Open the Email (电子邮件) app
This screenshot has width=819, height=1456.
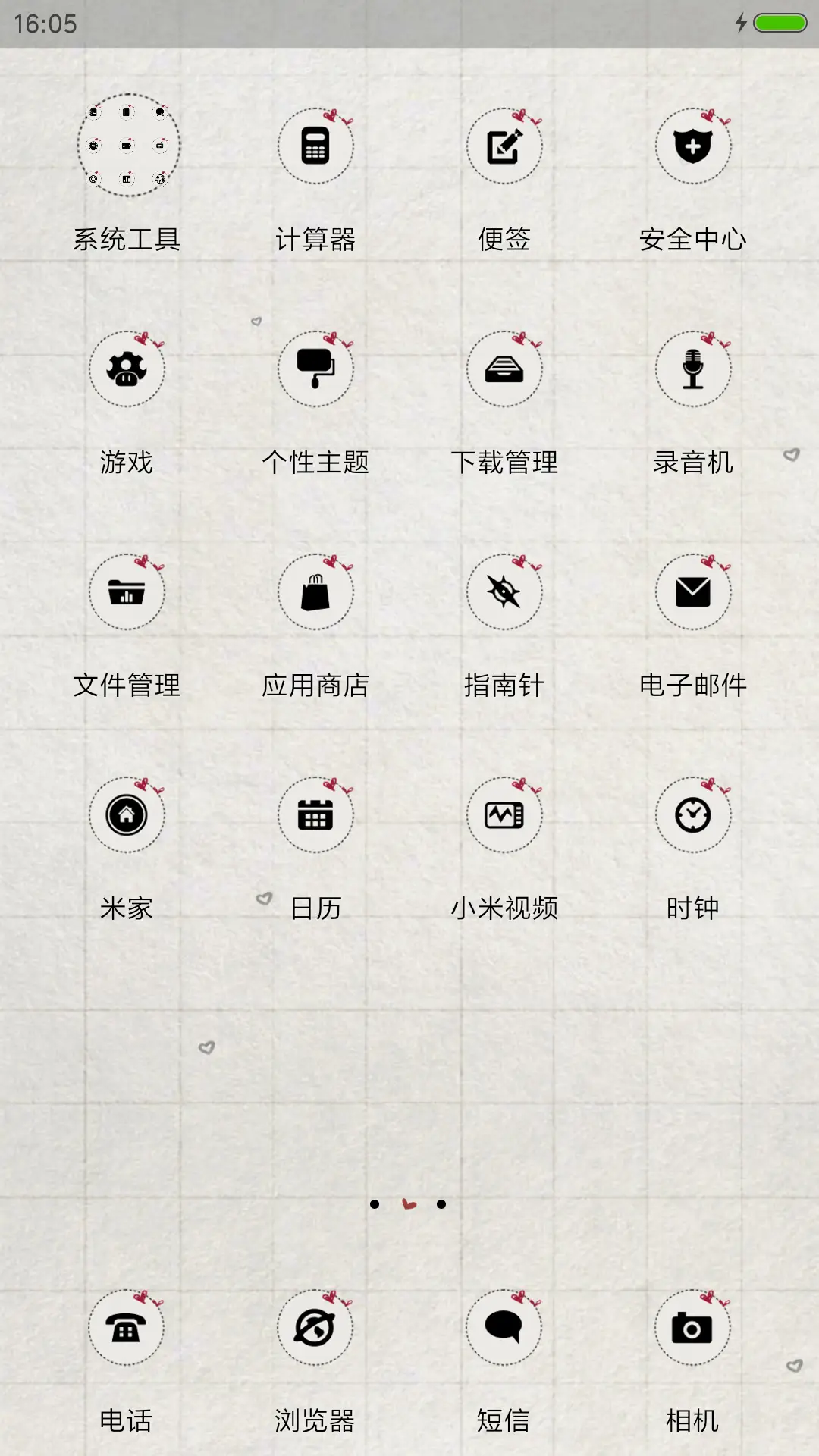pyautogui.click(x=693, y=592)
